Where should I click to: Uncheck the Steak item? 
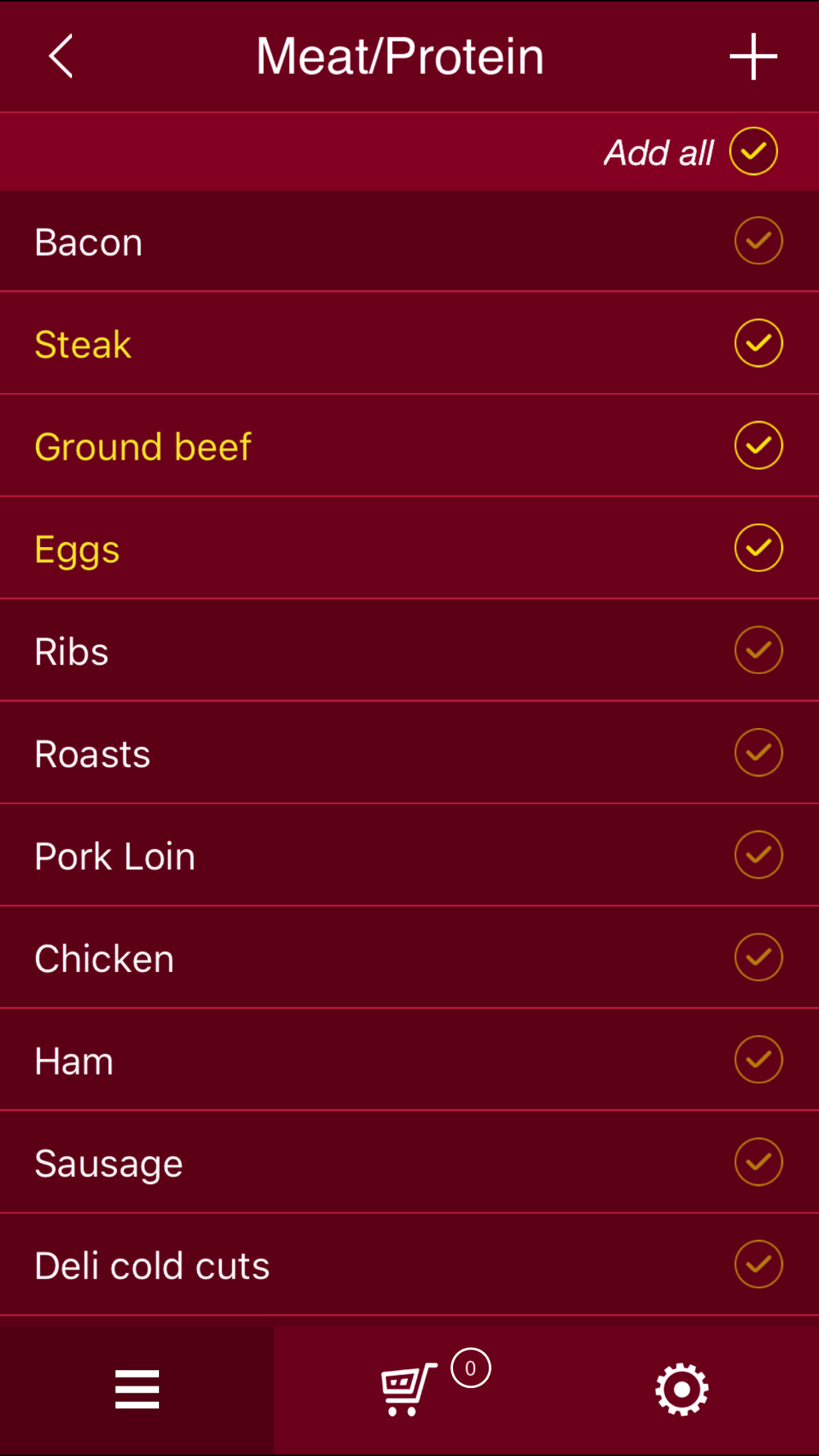758,343
